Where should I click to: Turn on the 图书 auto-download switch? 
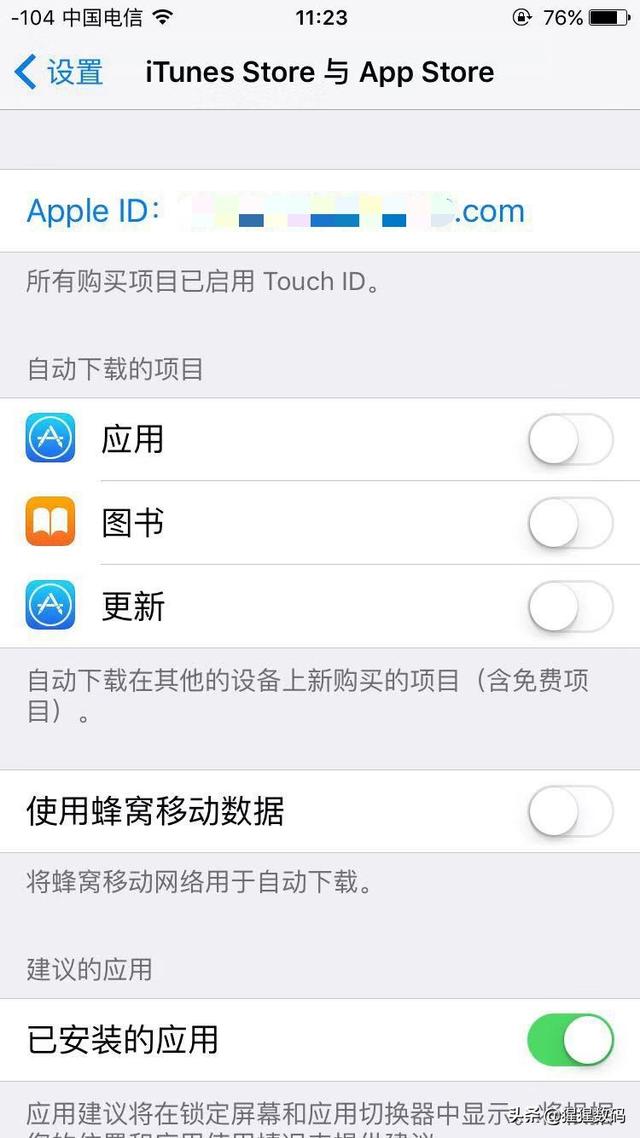pyautogui.click(x=570, y=523)
